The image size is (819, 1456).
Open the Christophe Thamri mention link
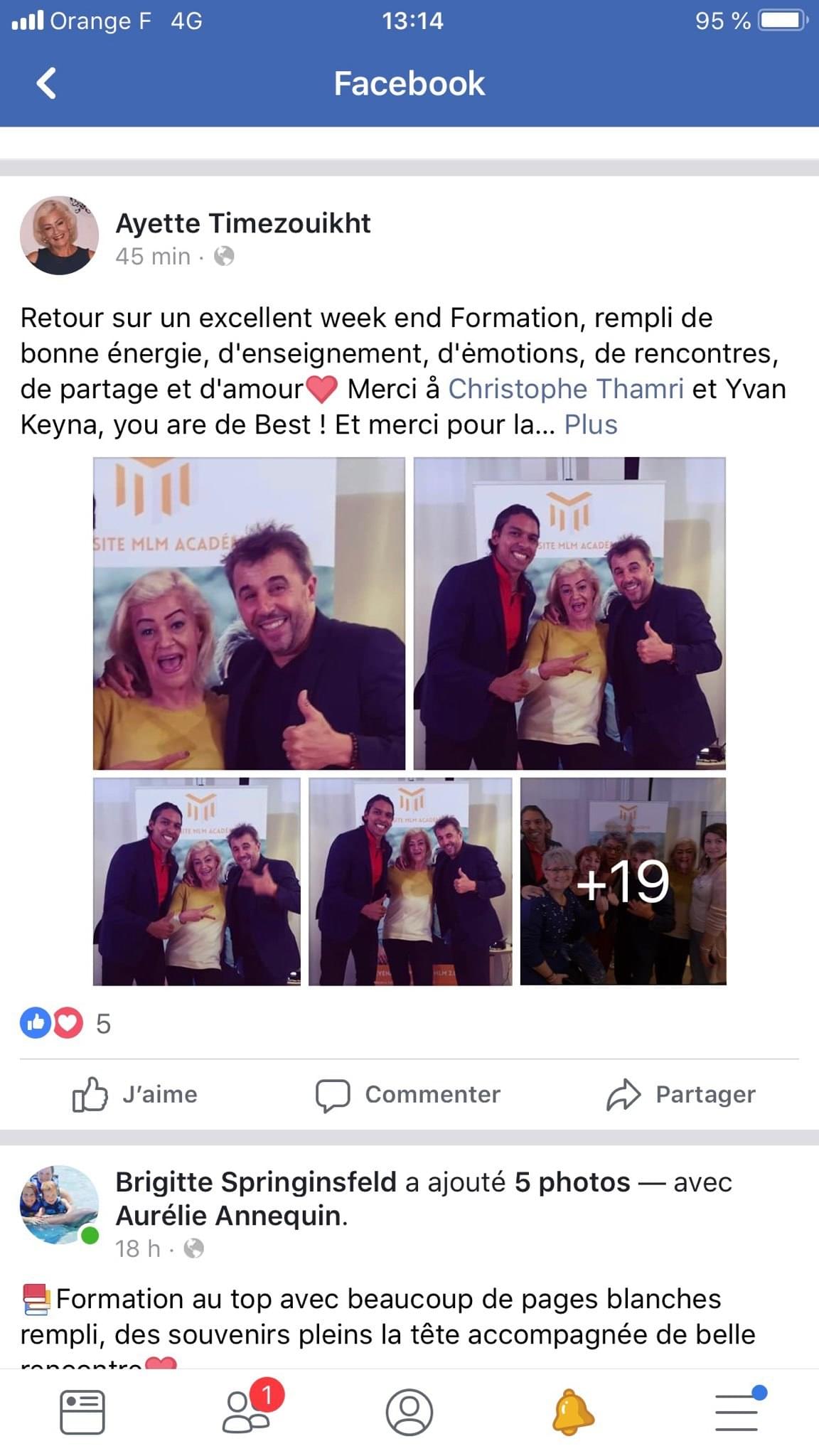pyautogui.click(x=565, y=389)
